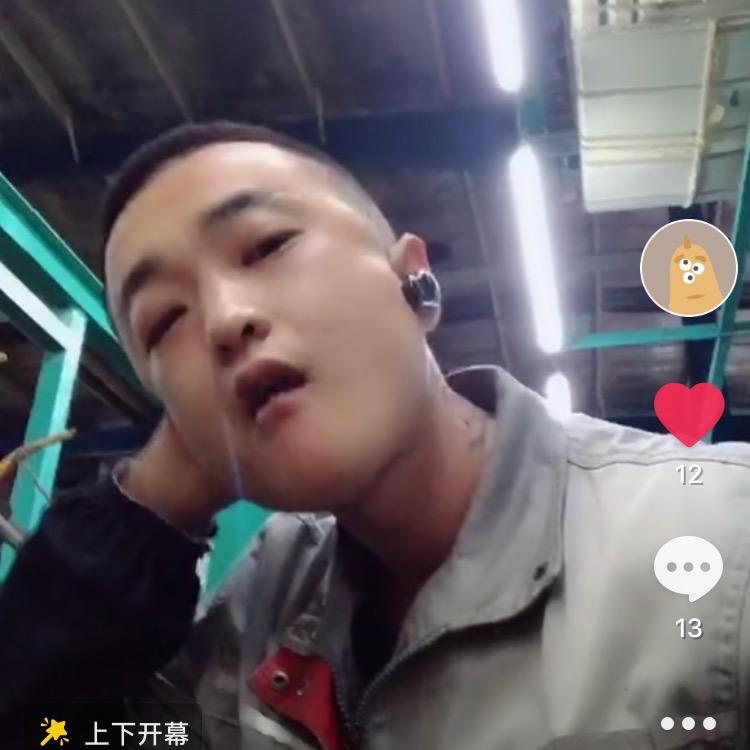Open the comments speech bubble
The width and height of the screenshot is (750, 750).
[x=688, y=568]
